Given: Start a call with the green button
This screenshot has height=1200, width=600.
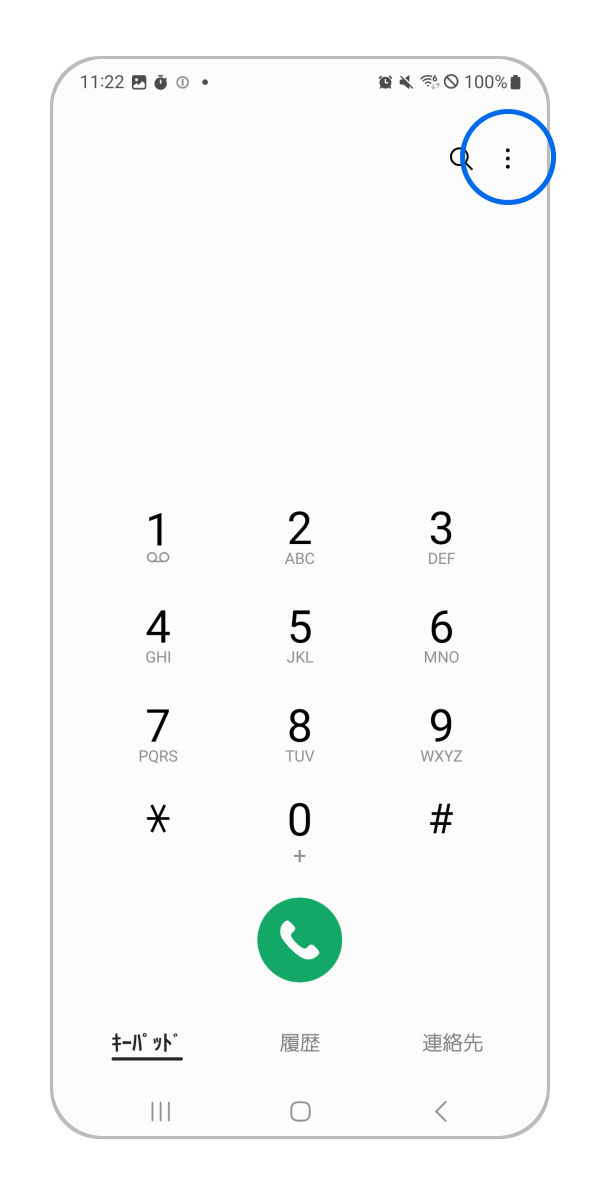Looking at the screenshot, I should pos(300,940).
